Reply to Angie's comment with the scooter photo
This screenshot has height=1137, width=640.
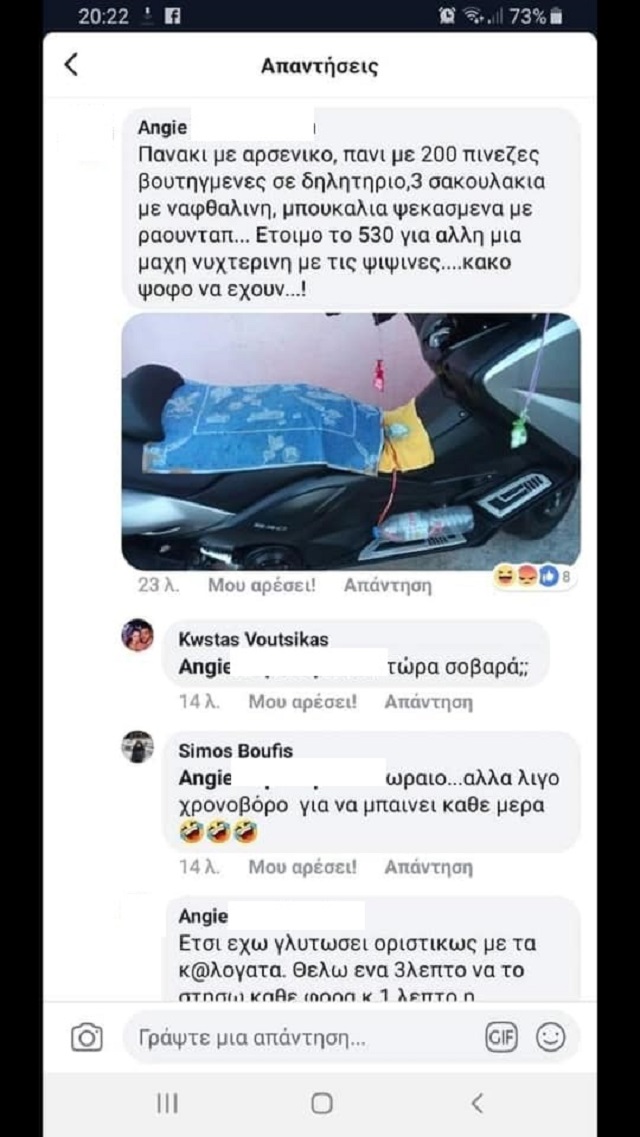[387, 585]
